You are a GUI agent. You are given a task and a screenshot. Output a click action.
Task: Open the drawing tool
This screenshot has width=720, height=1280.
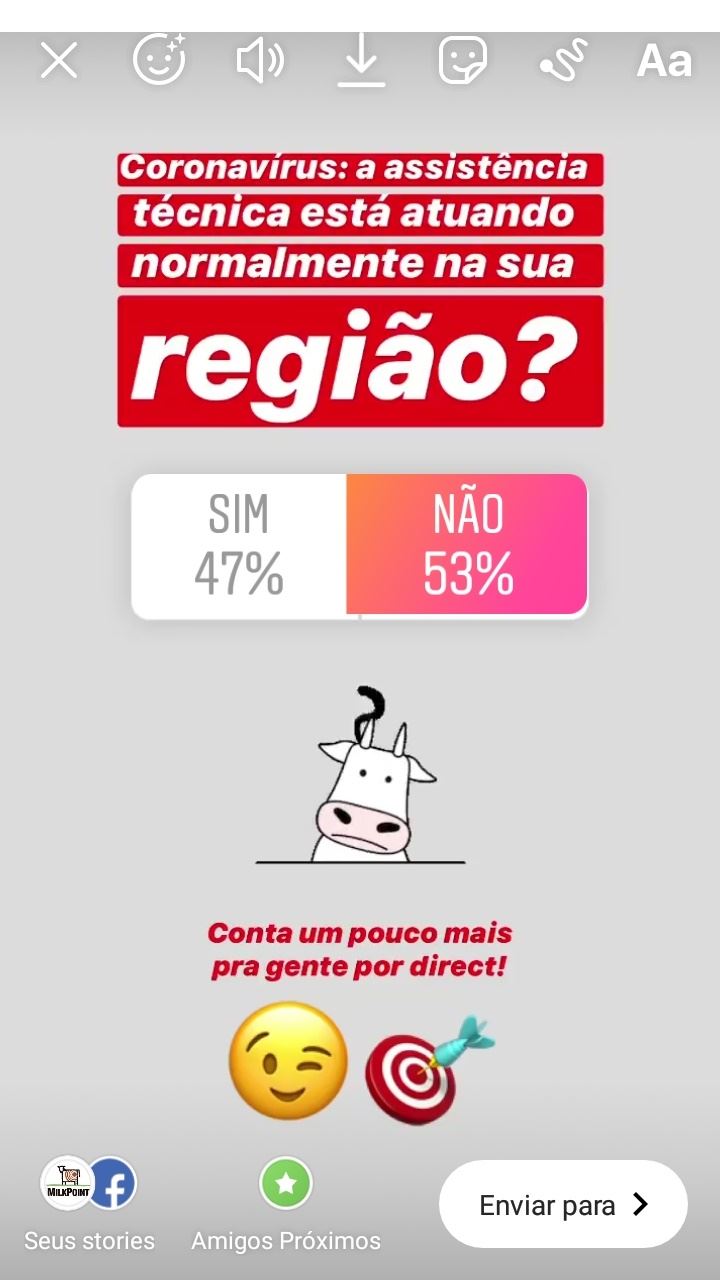tap(563, 62)
